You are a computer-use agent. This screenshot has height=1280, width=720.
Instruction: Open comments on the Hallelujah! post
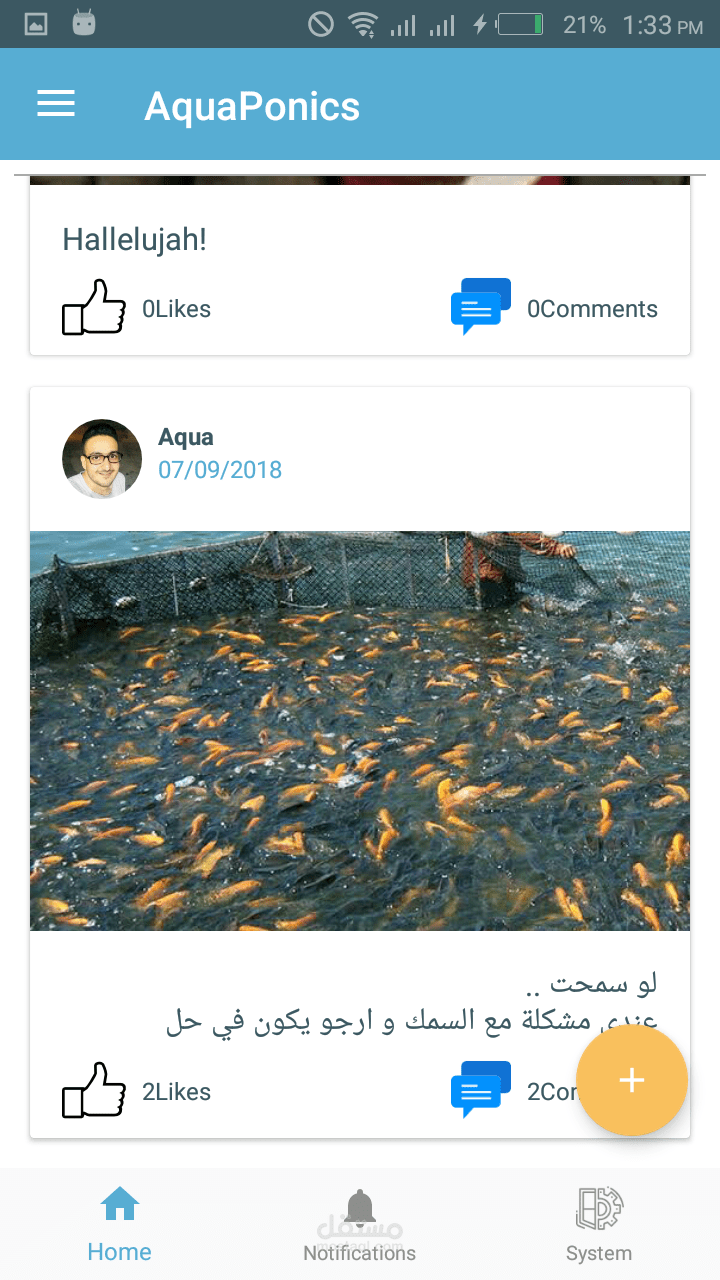click(482, 307)
